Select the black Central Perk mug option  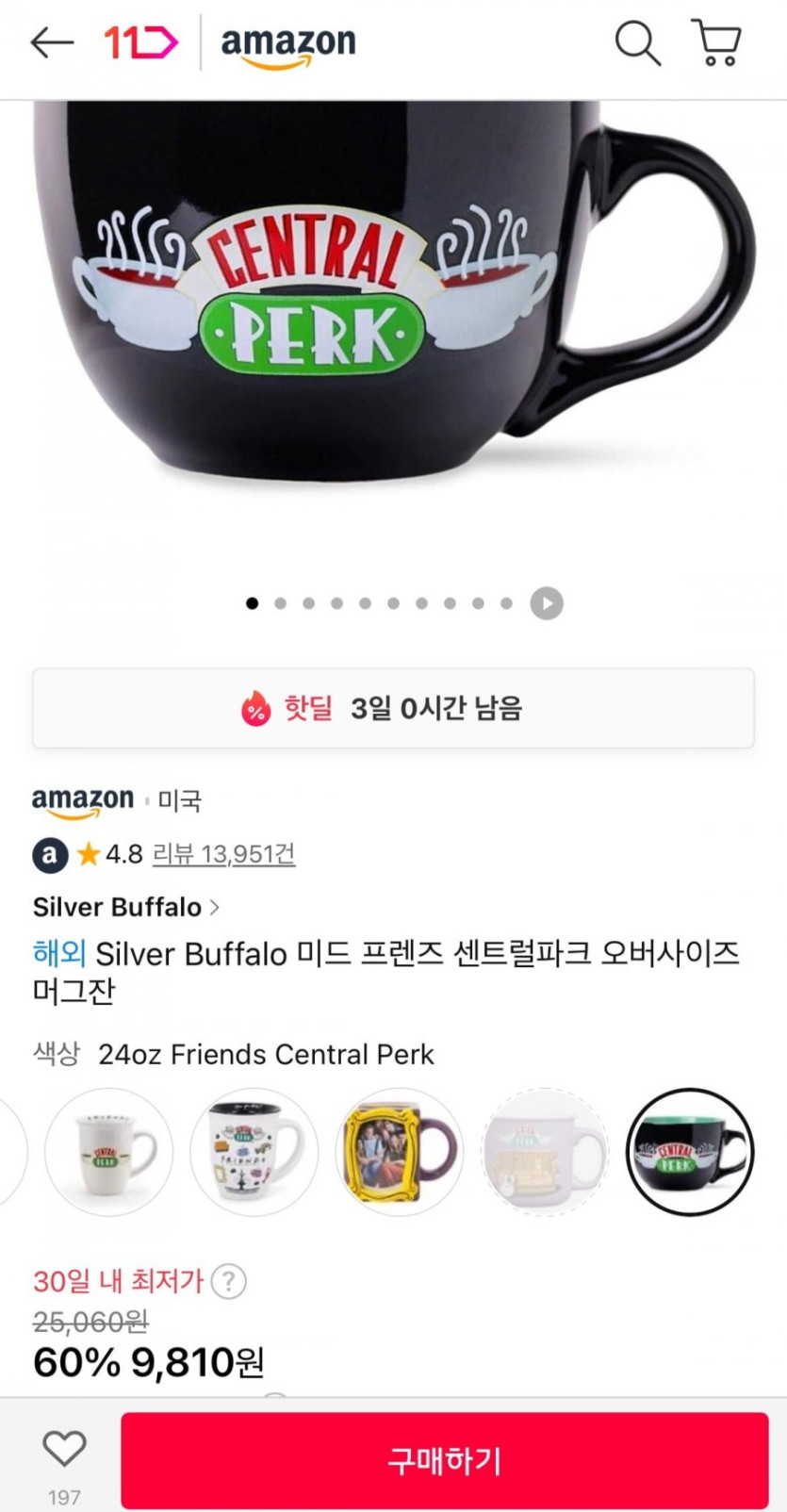pos(690,1151)
